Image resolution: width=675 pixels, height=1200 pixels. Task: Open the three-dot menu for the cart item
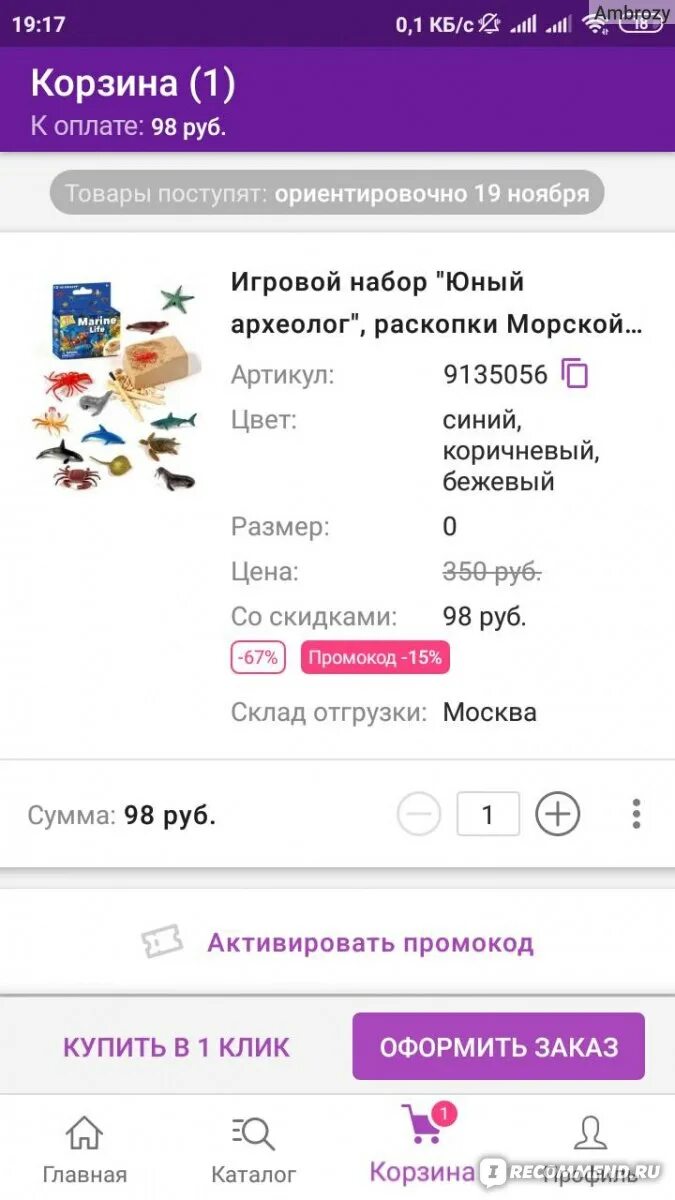tap(636, 815)
